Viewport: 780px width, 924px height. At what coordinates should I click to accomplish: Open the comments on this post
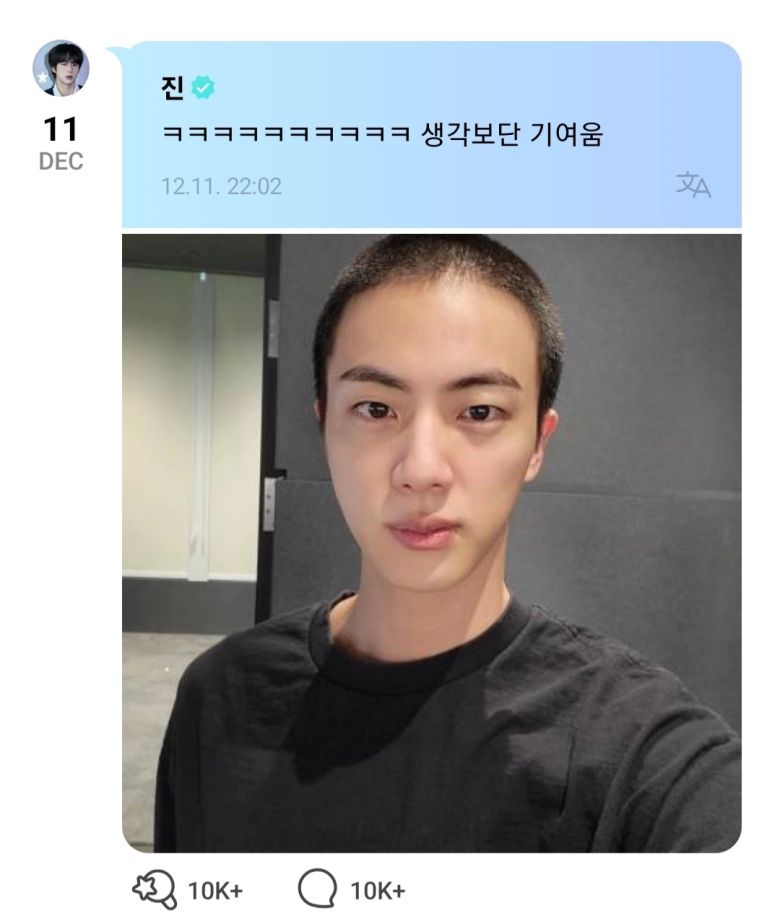(x=317, y=889)
